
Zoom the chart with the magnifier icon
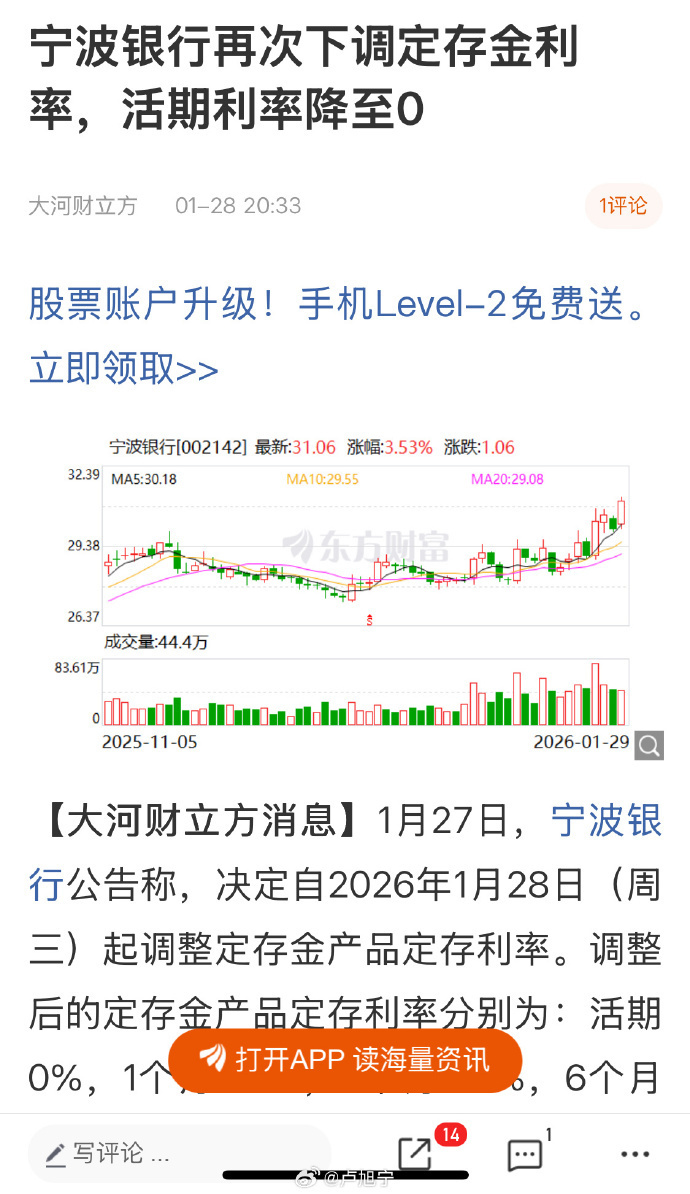coord(648,745)
